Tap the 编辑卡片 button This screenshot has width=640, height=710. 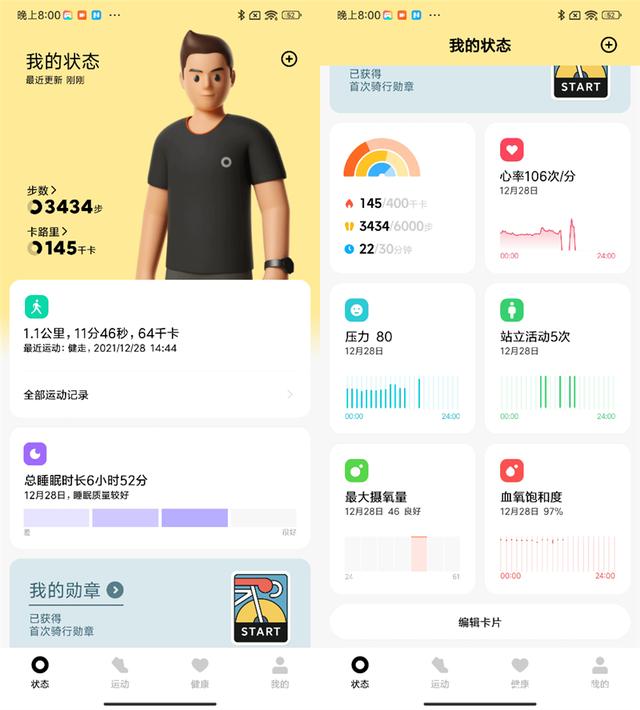[x=480, y=622]
